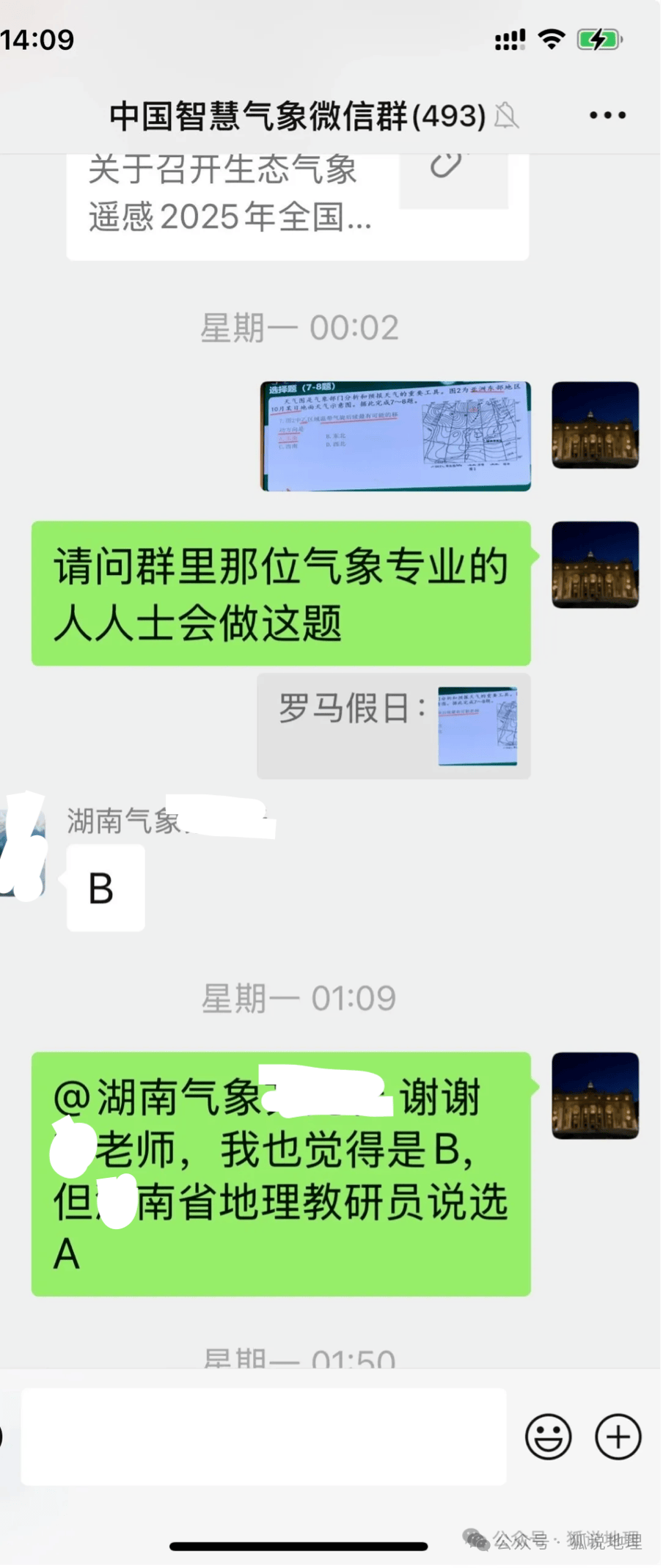Focus the message input field
The image size is (663, 1568).
263,1436
